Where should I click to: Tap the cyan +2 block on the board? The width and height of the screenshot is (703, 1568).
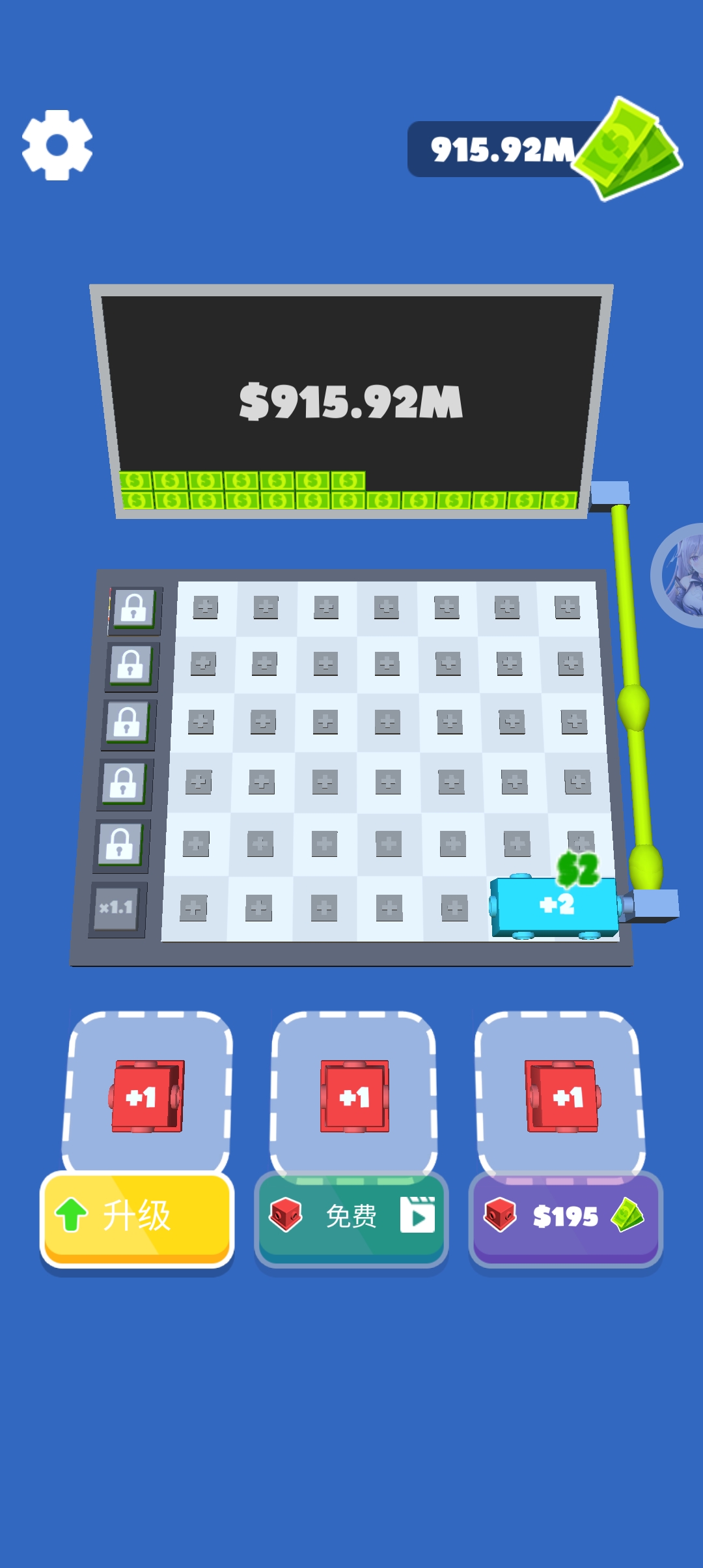point(555,906)
